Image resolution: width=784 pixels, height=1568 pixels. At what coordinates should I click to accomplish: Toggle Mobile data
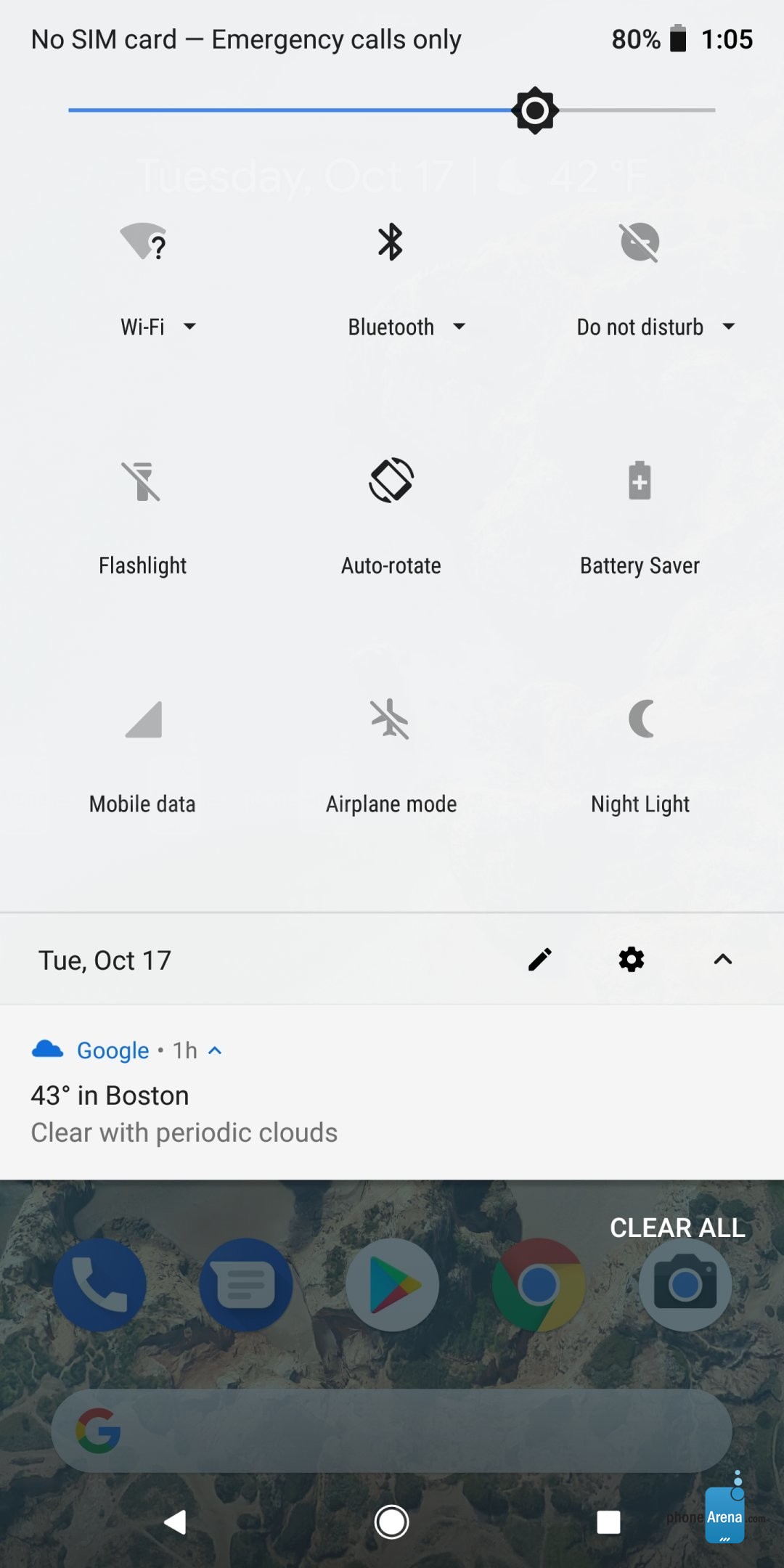pyautogui.click(x=143, y=719)
